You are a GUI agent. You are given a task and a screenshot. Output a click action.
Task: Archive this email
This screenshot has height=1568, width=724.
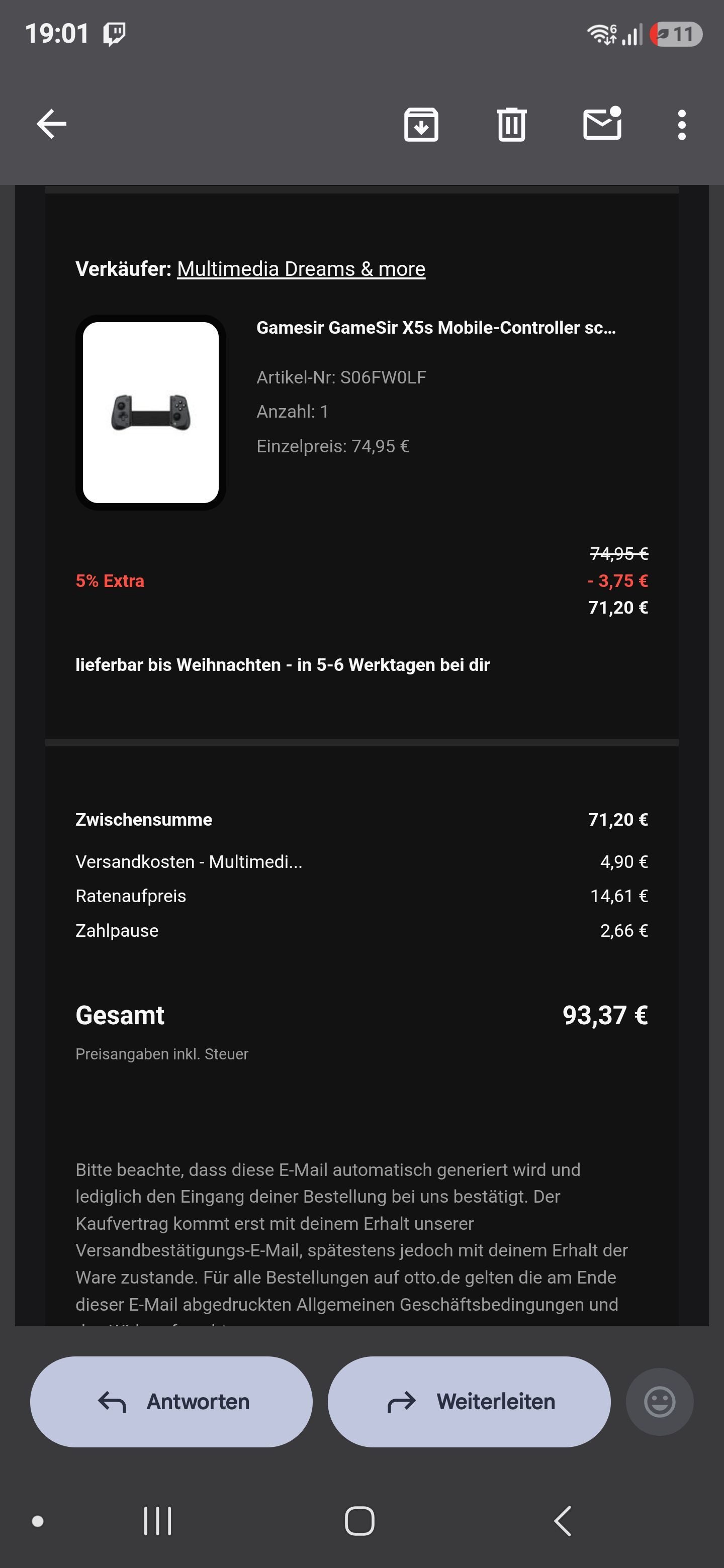pyautogui.click(x=421, y=125)
